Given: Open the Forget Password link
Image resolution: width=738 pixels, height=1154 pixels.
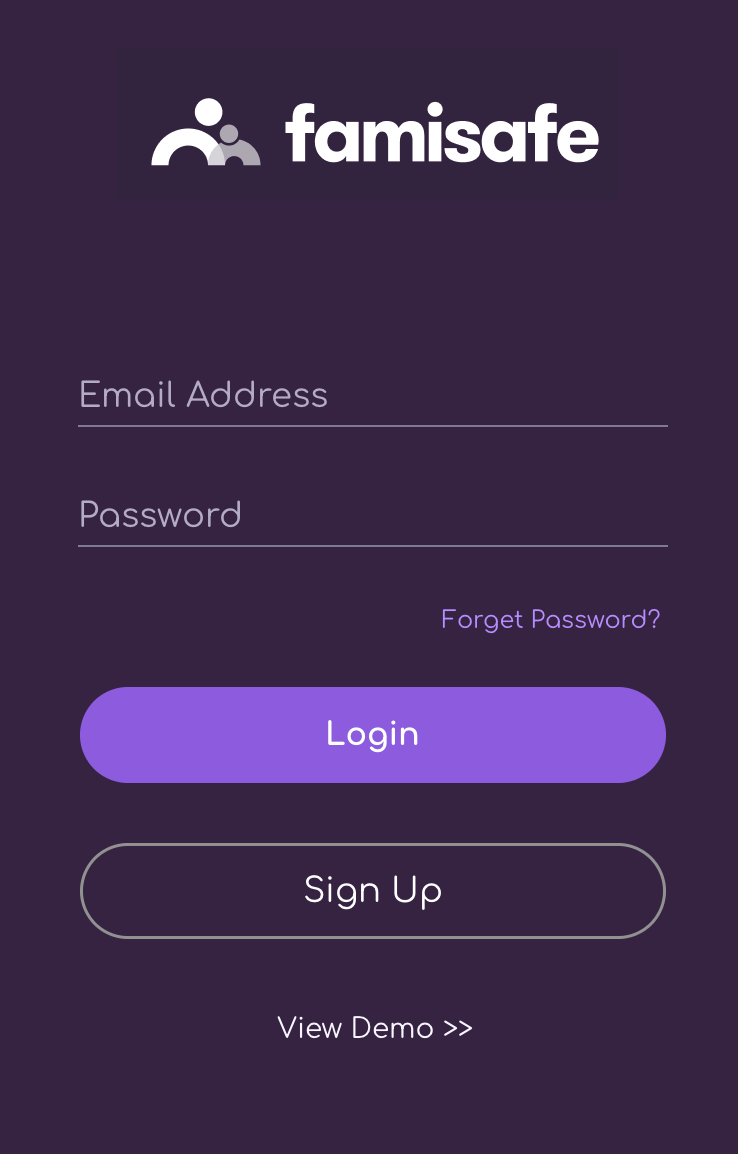Looking at the screenshot, I should point(550,620).
